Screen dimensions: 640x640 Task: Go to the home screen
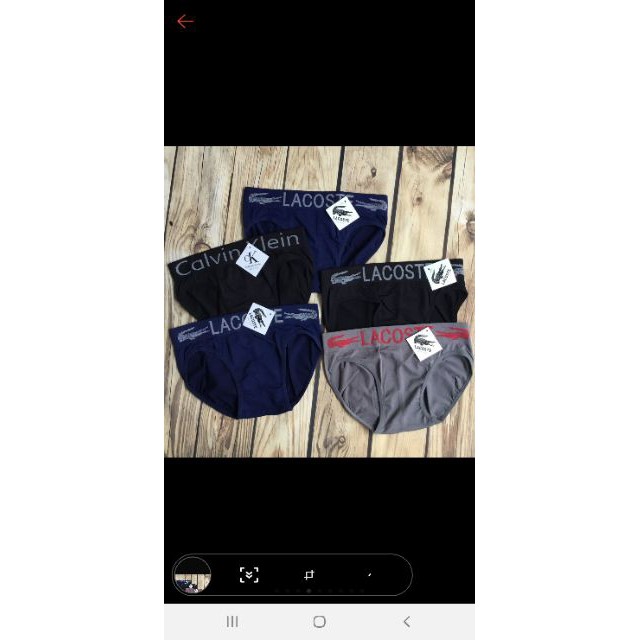click(x=319, y=622)
